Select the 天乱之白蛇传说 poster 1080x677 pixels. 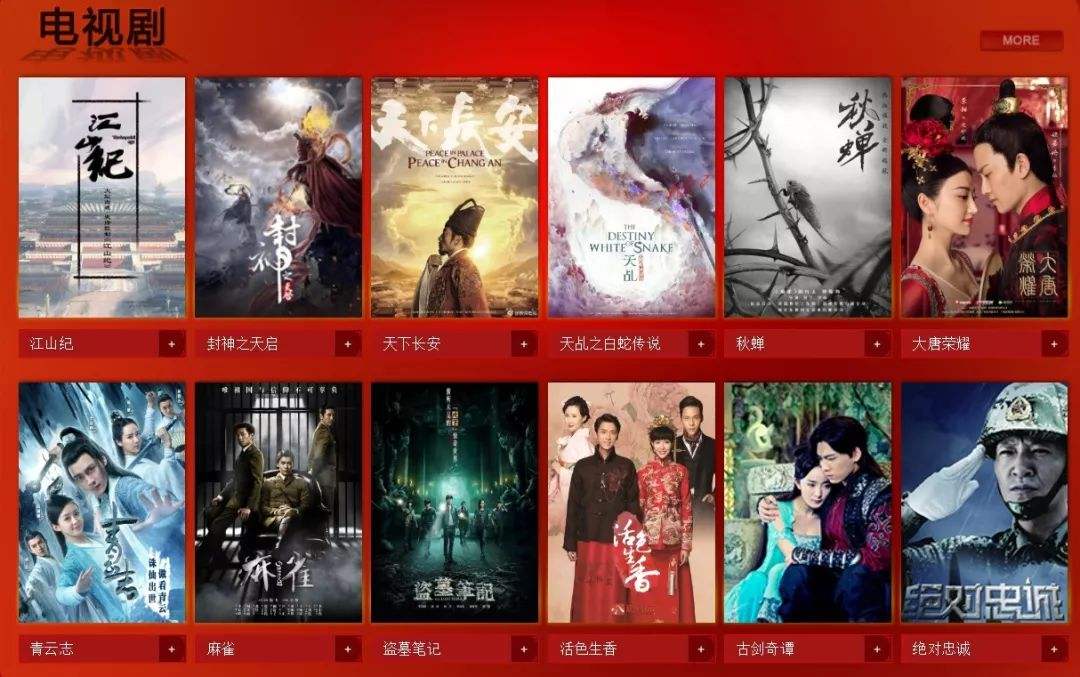click(x=631, y=197)
